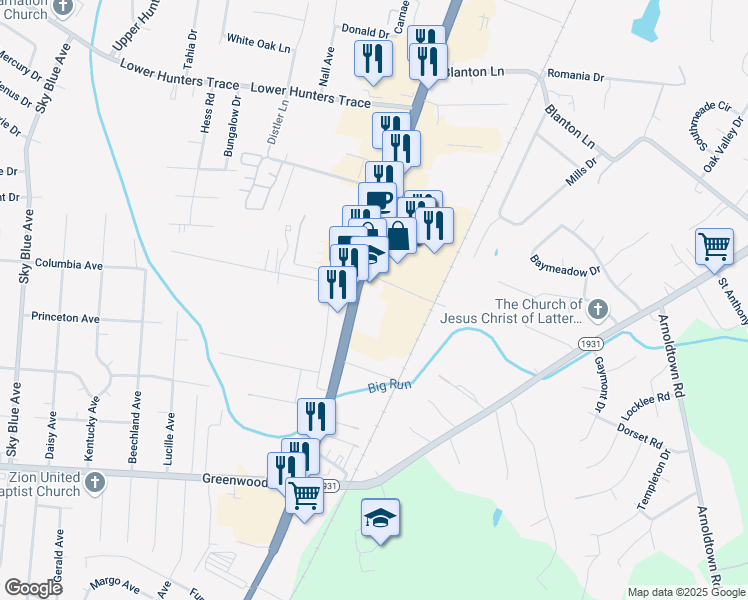
Task: Select the restaurant marker beside Big Run
Action: tap(316, 415)
